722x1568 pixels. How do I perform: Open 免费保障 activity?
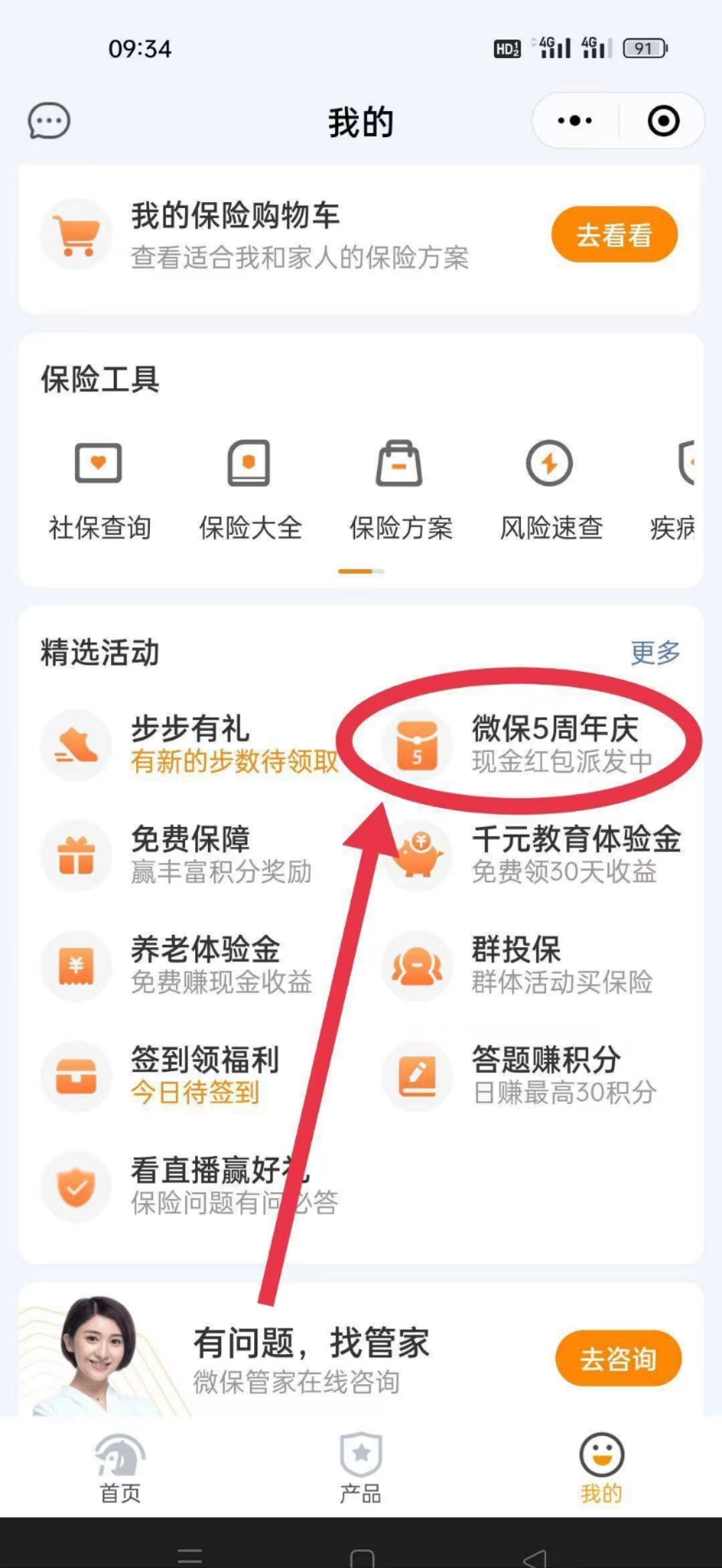(x=191, y=854)
